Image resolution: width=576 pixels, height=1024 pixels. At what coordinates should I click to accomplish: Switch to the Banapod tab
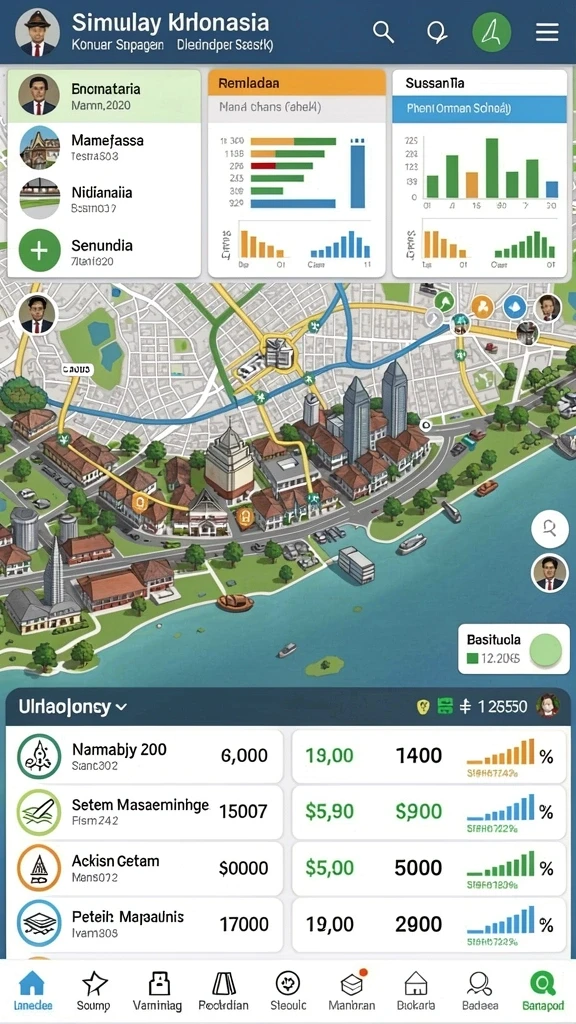(543, 991)
